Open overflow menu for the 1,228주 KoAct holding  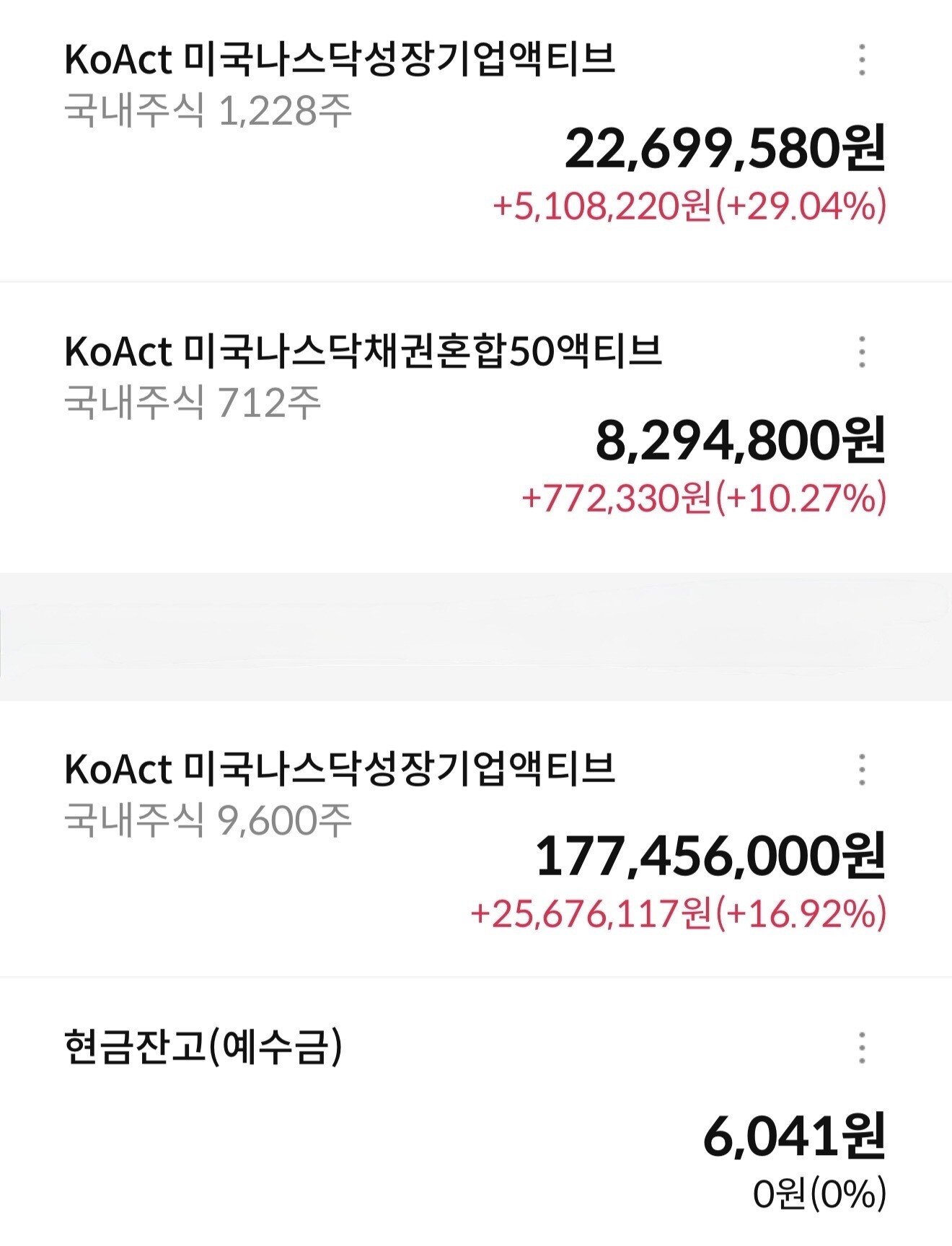click(862, 60)
